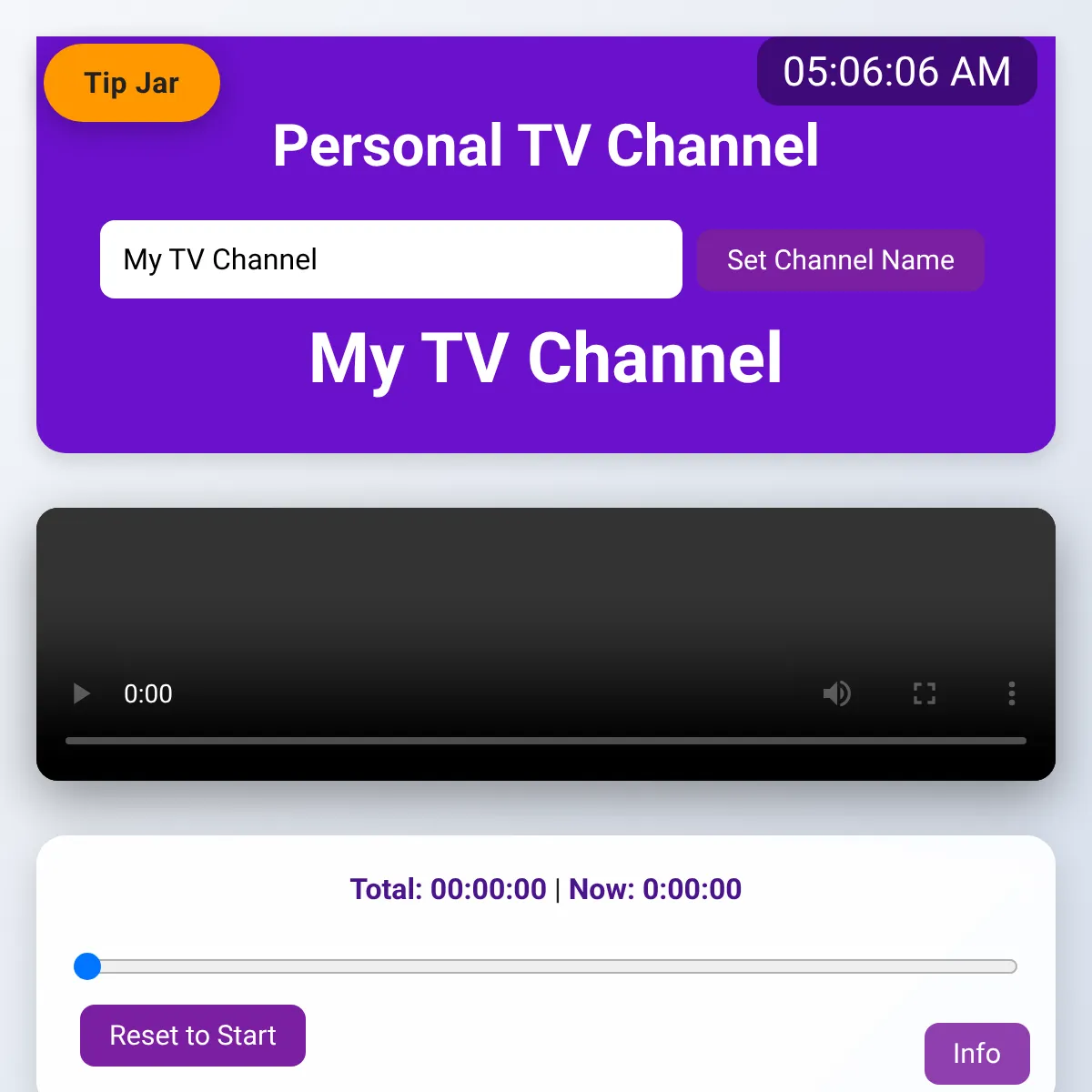Mute the video volume
The image size is (1092, 1092).
click(x=836, y=694)
